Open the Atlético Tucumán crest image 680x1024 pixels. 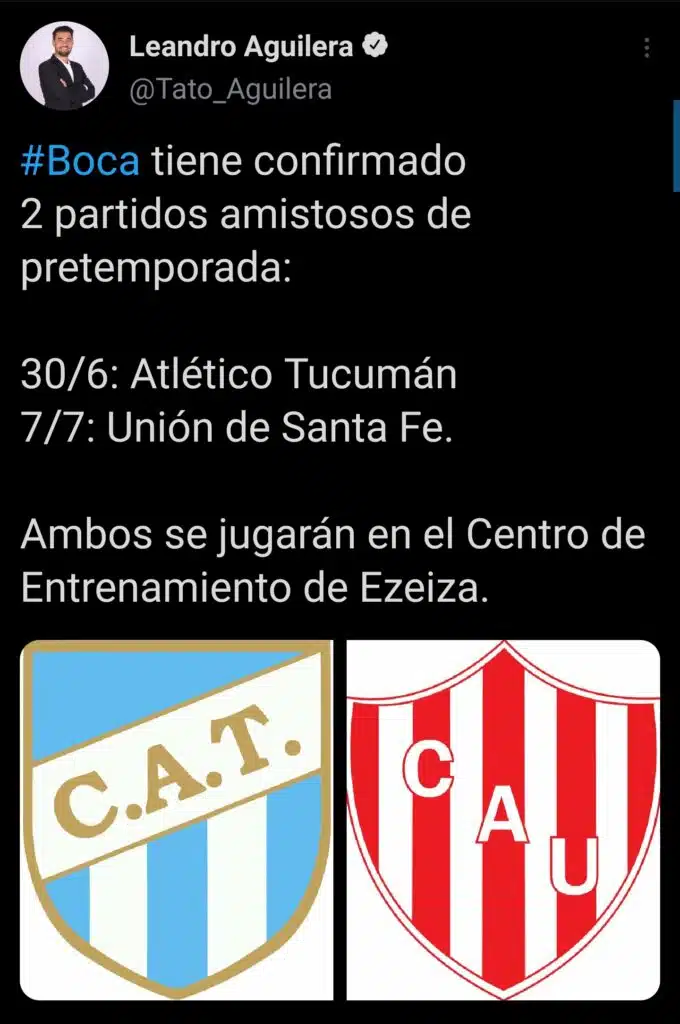[177, 819]
